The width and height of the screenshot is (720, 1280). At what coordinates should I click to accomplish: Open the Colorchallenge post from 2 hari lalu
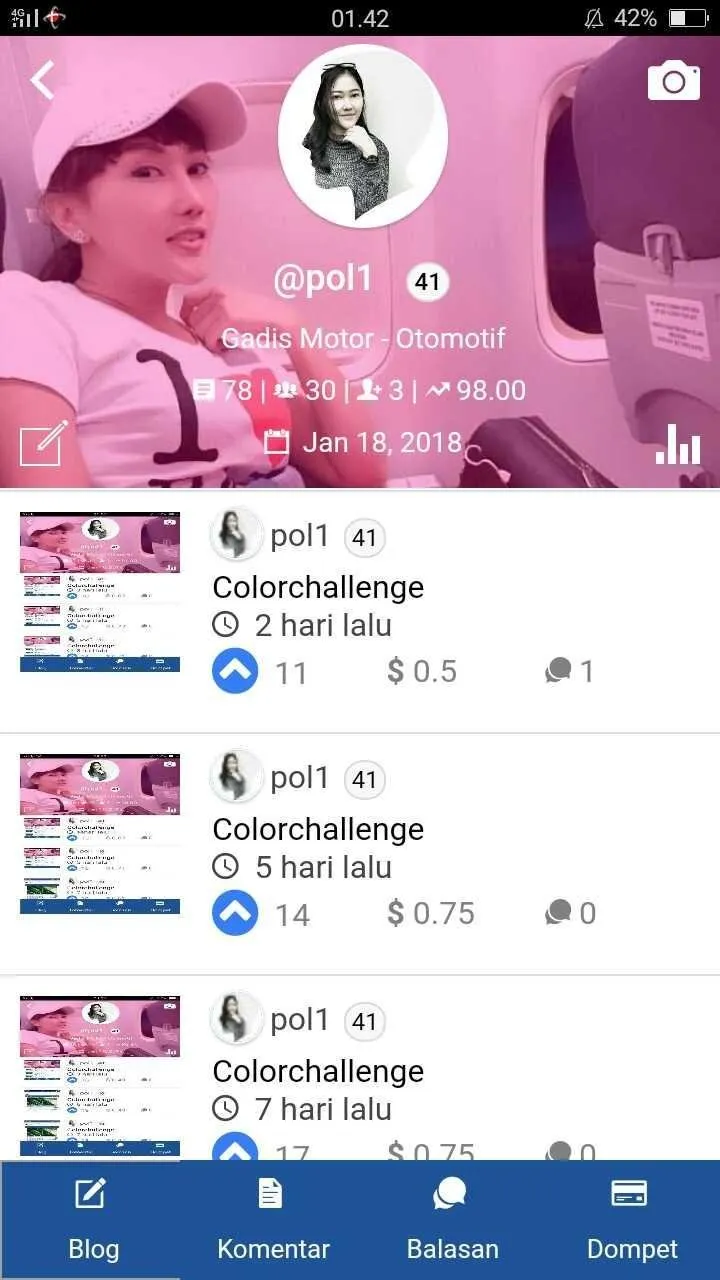318,587
